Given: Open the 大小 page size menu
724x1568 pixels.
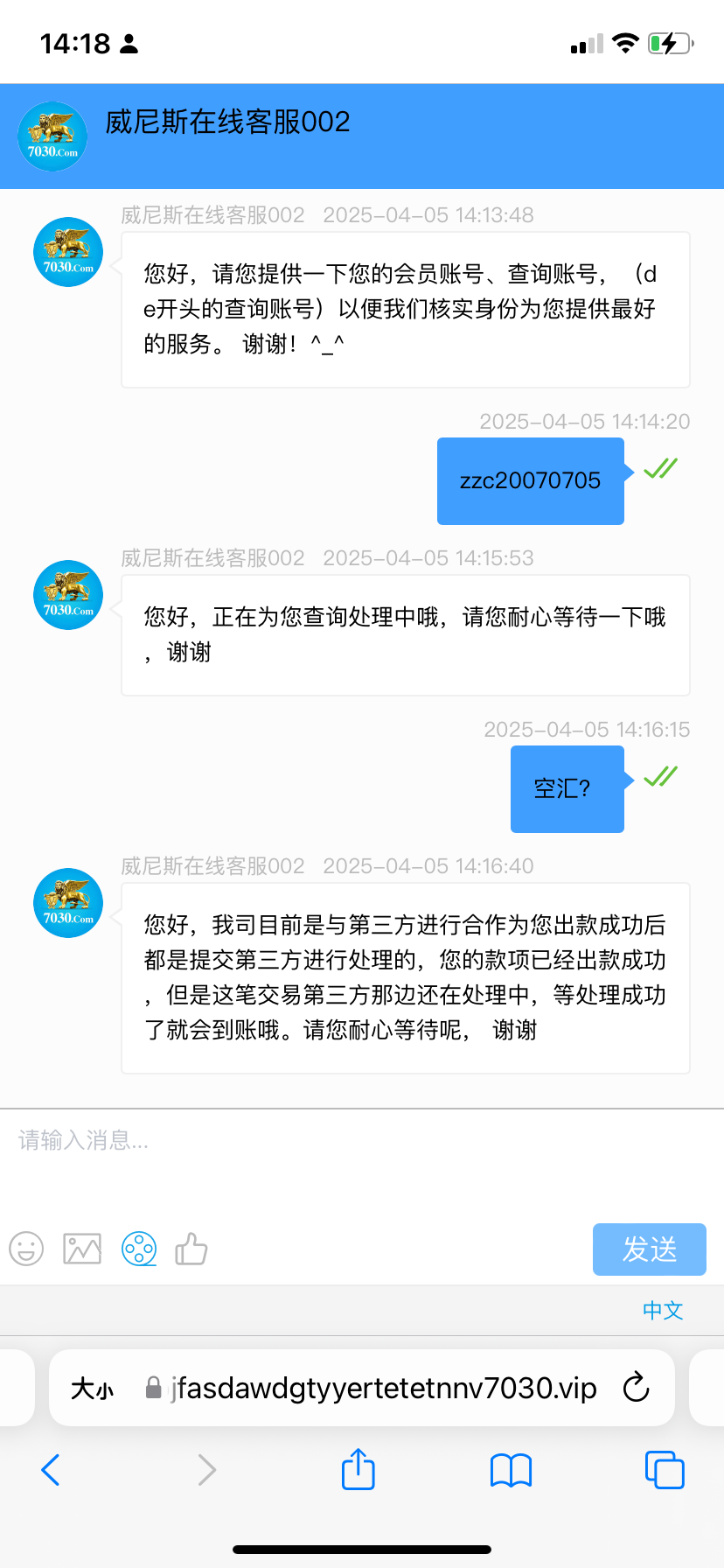Looking at the screenshot, I should [91, 1388].
